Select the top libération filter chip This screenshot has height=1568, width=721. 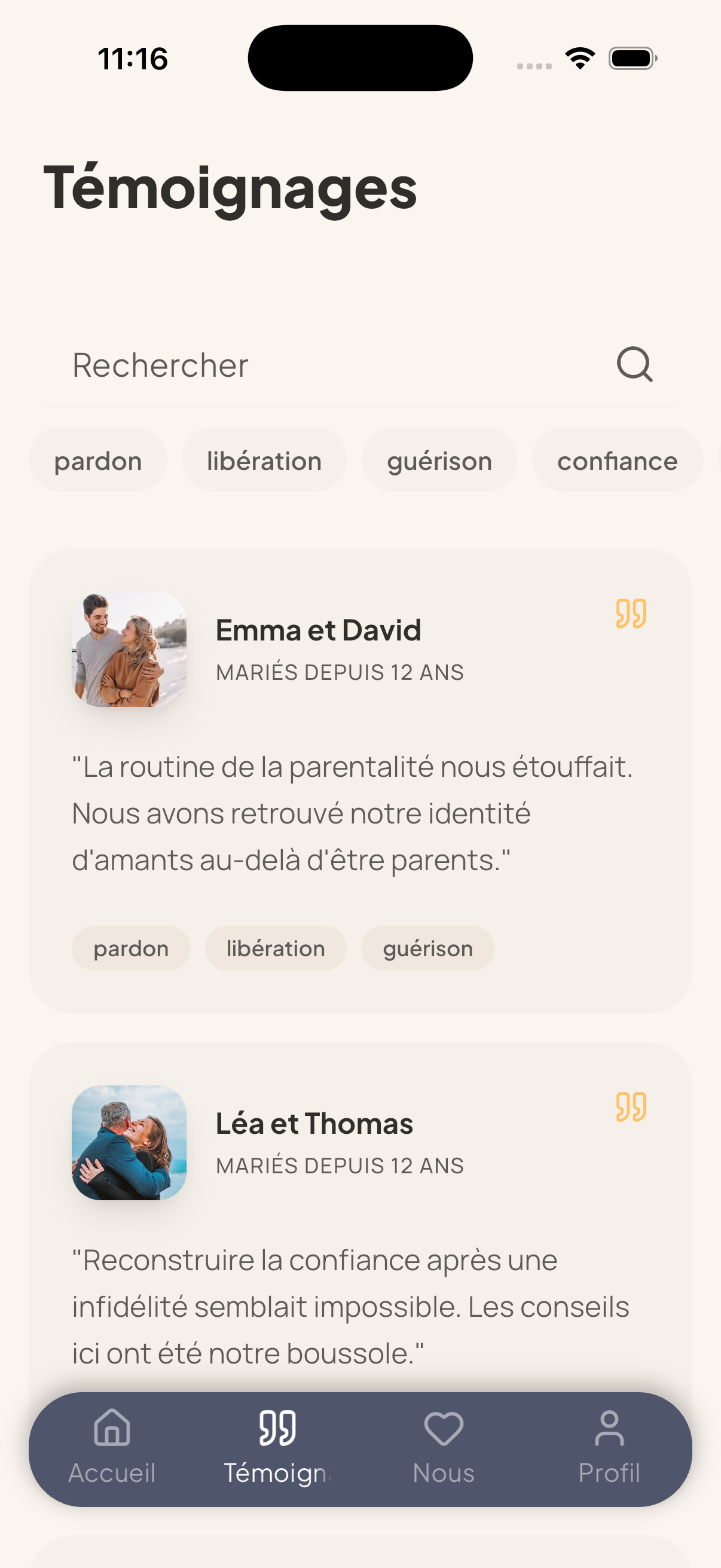264,460
